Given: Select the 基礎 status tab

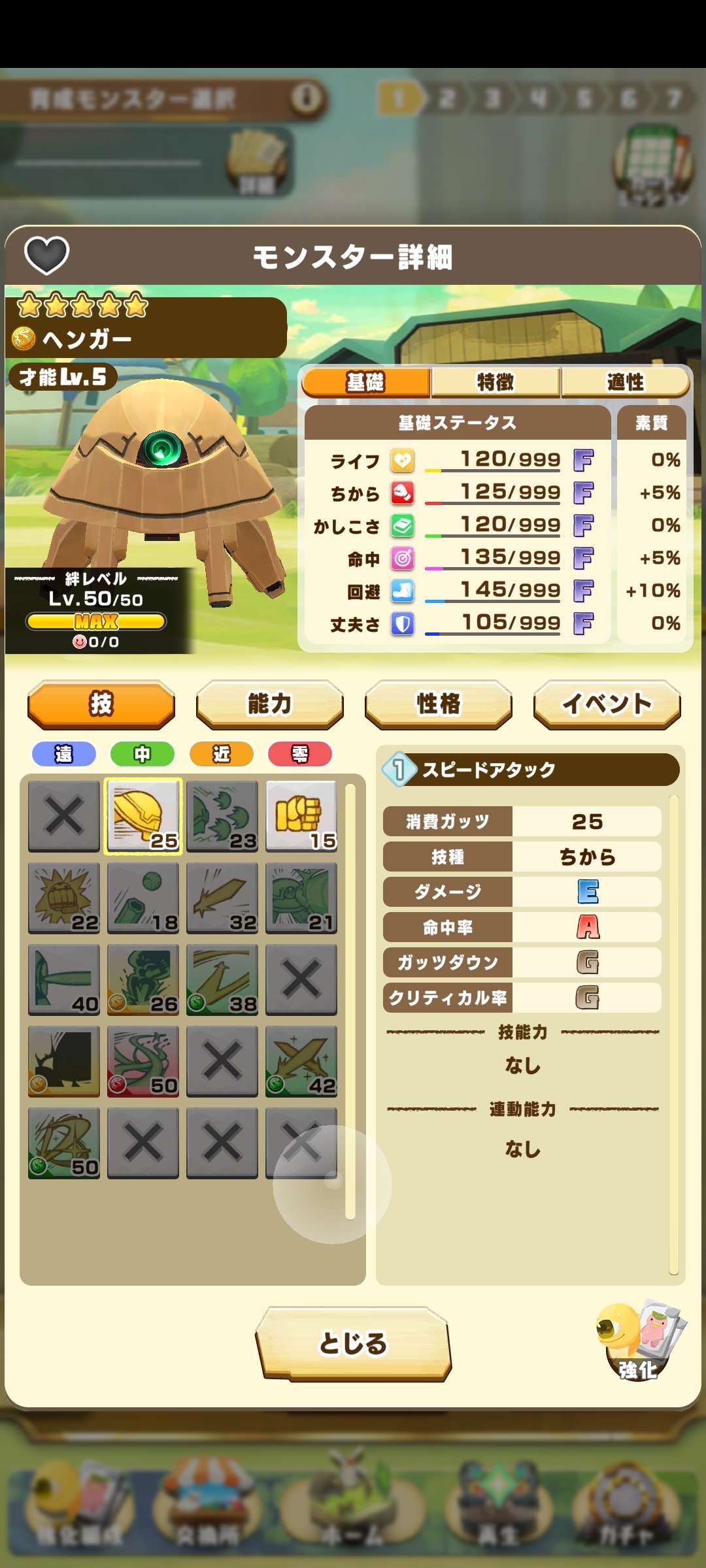Looking at the screenshot, I should click(366, 382).
